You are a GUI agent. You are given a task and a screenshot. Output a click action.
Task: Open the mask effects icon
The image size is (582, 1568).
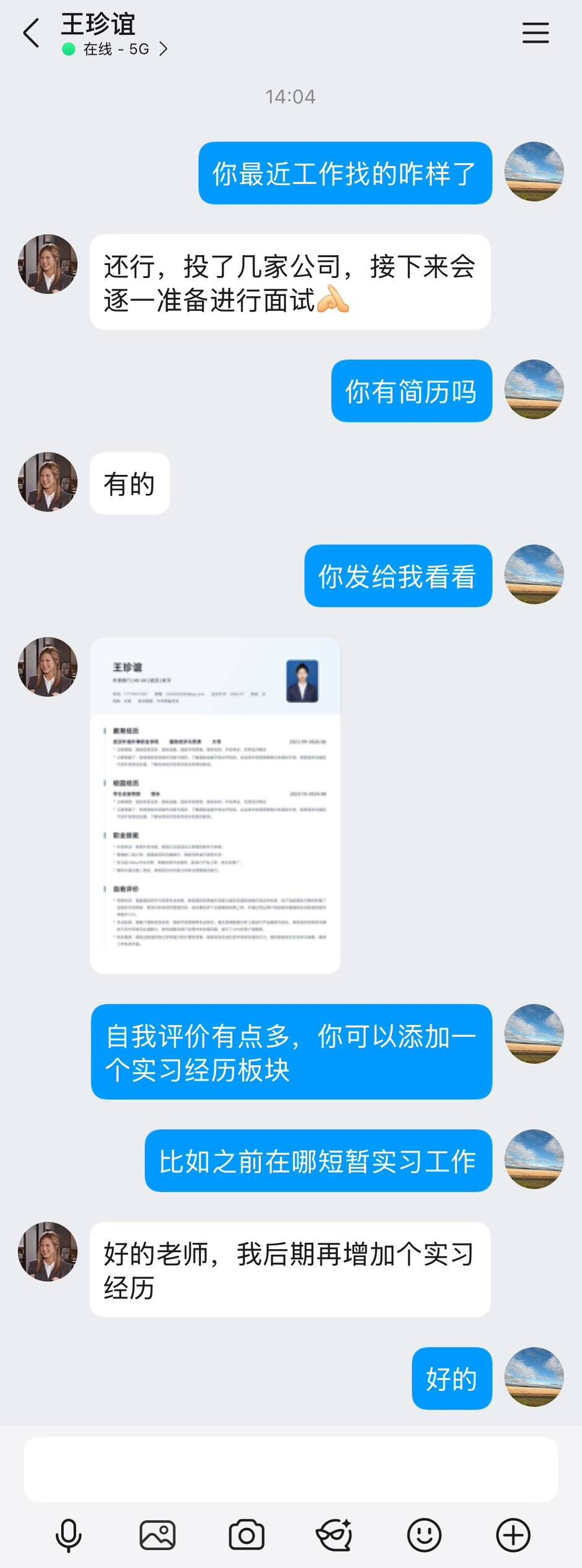coord(335,1535)
